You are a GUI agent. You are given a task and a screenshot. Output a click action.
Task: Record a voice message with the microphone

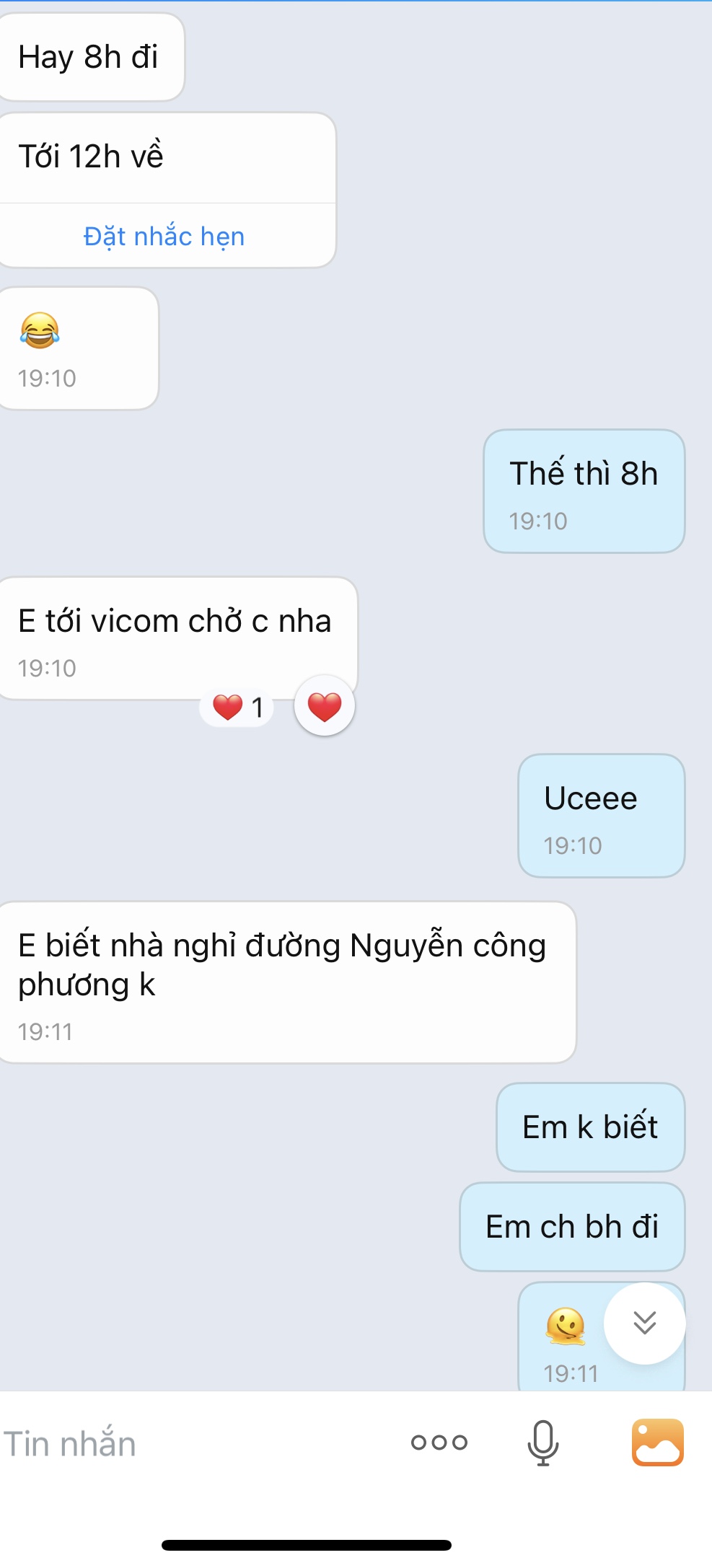[x=542, y=1443]
